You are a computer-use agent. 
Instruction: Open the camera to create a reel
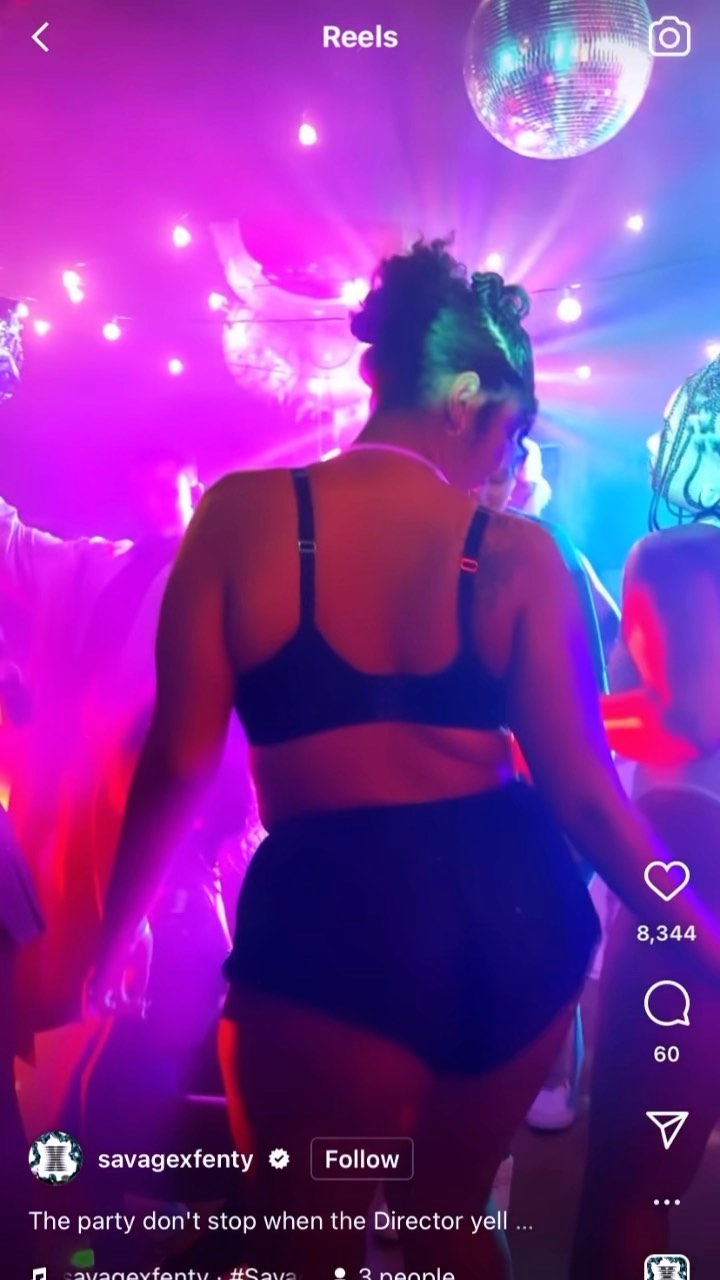[x=669, y=38]
